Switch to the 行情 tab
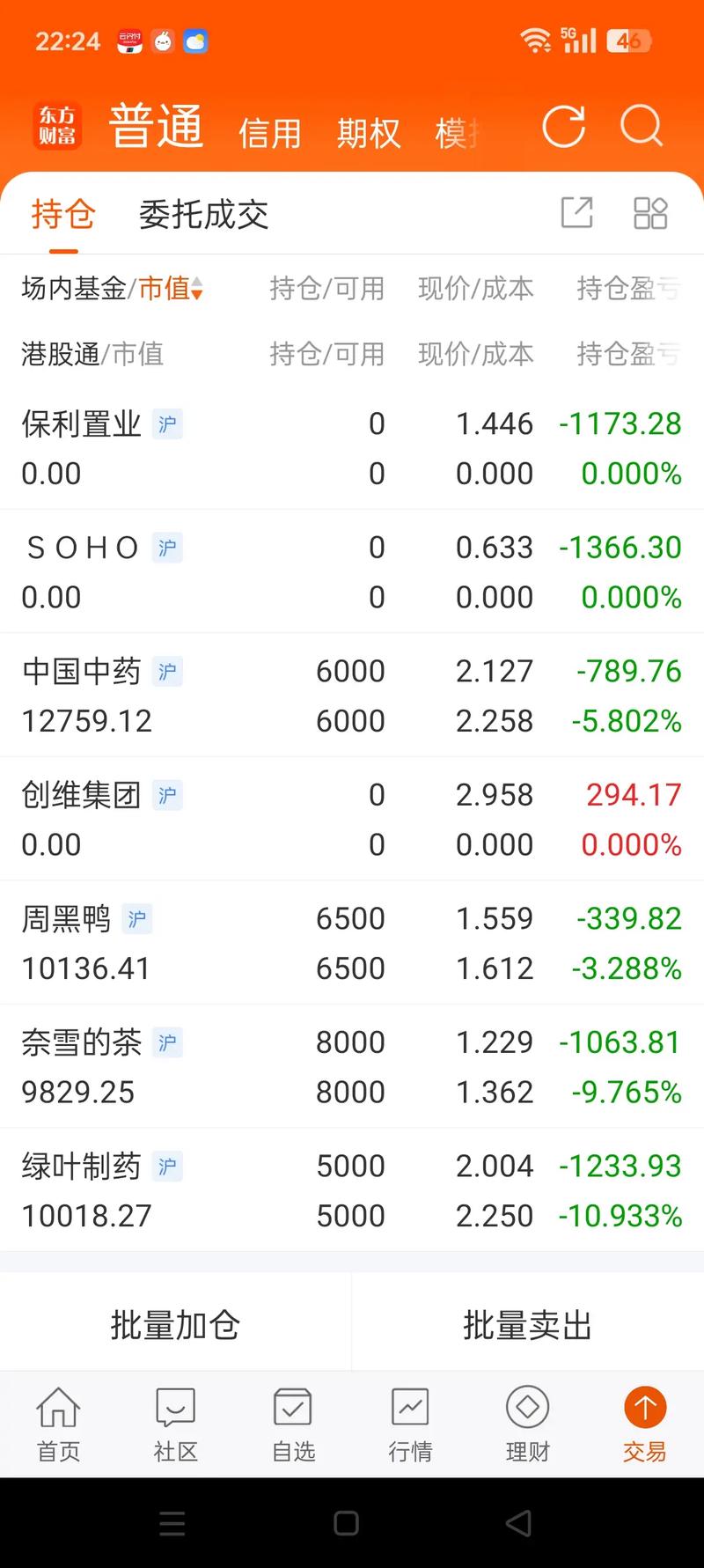The width and height of the screenshot is (704, 1568). point(410,1424)
